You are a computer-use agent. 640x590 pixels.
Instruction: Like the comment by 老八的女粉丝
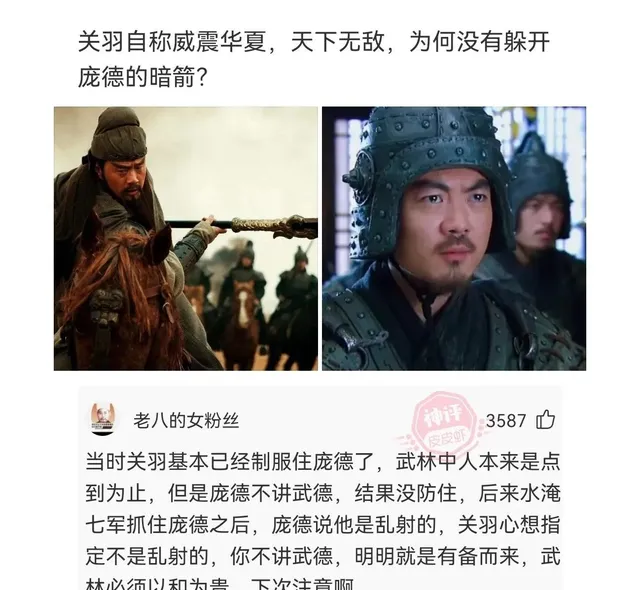point(546,420)
